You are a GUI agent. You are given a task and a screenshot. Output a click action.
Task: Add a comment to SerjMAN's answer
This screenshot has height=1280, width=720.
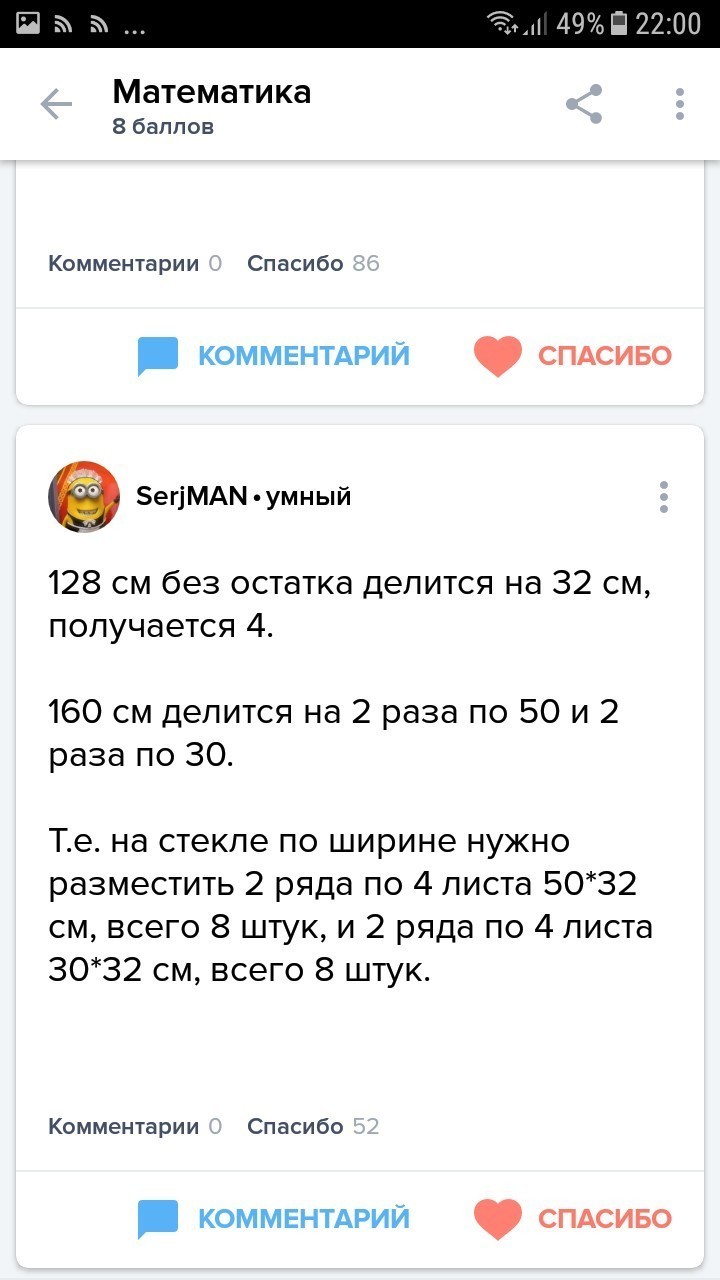pyautogui.click(x=274, y=1218)
